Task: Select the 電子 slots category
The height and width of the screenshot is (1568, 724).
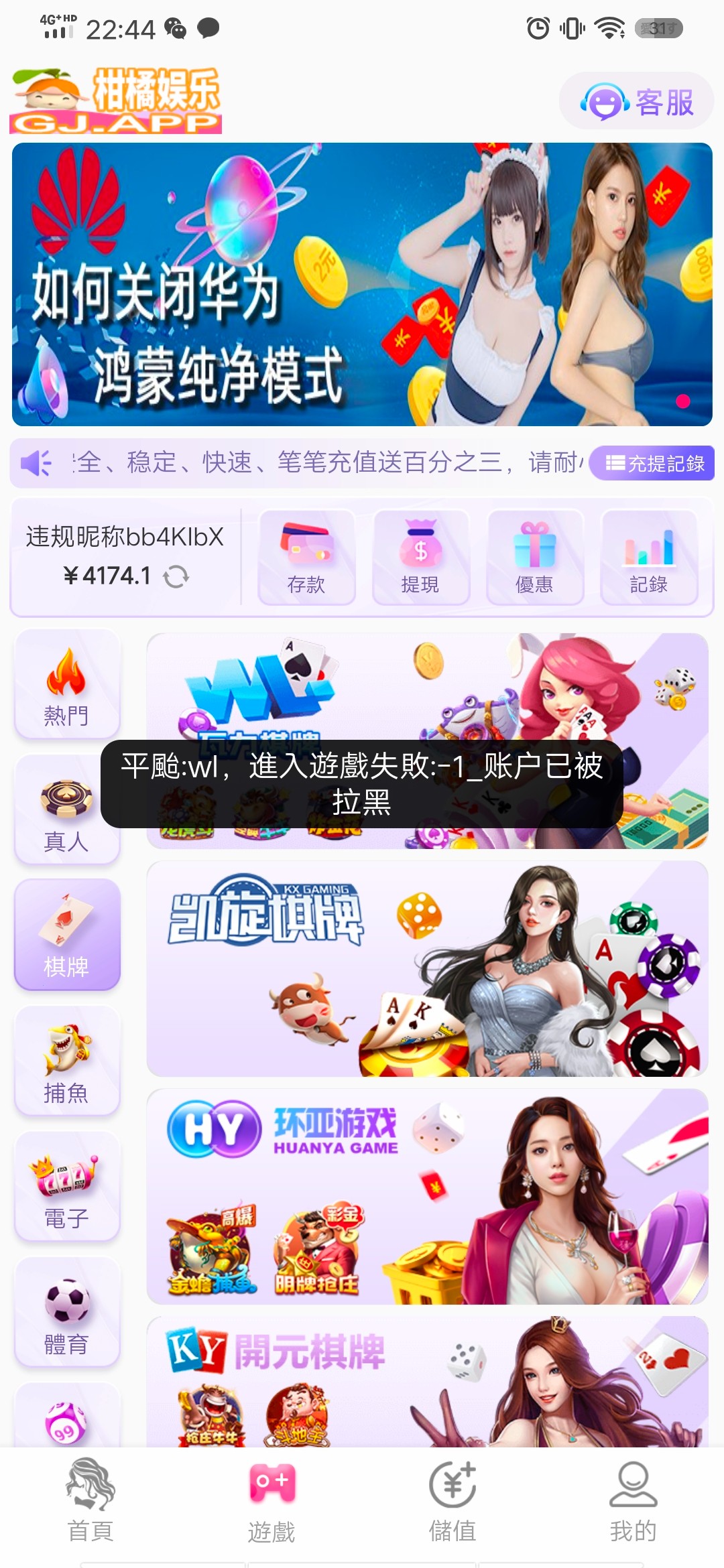Action: point(66,1187)
